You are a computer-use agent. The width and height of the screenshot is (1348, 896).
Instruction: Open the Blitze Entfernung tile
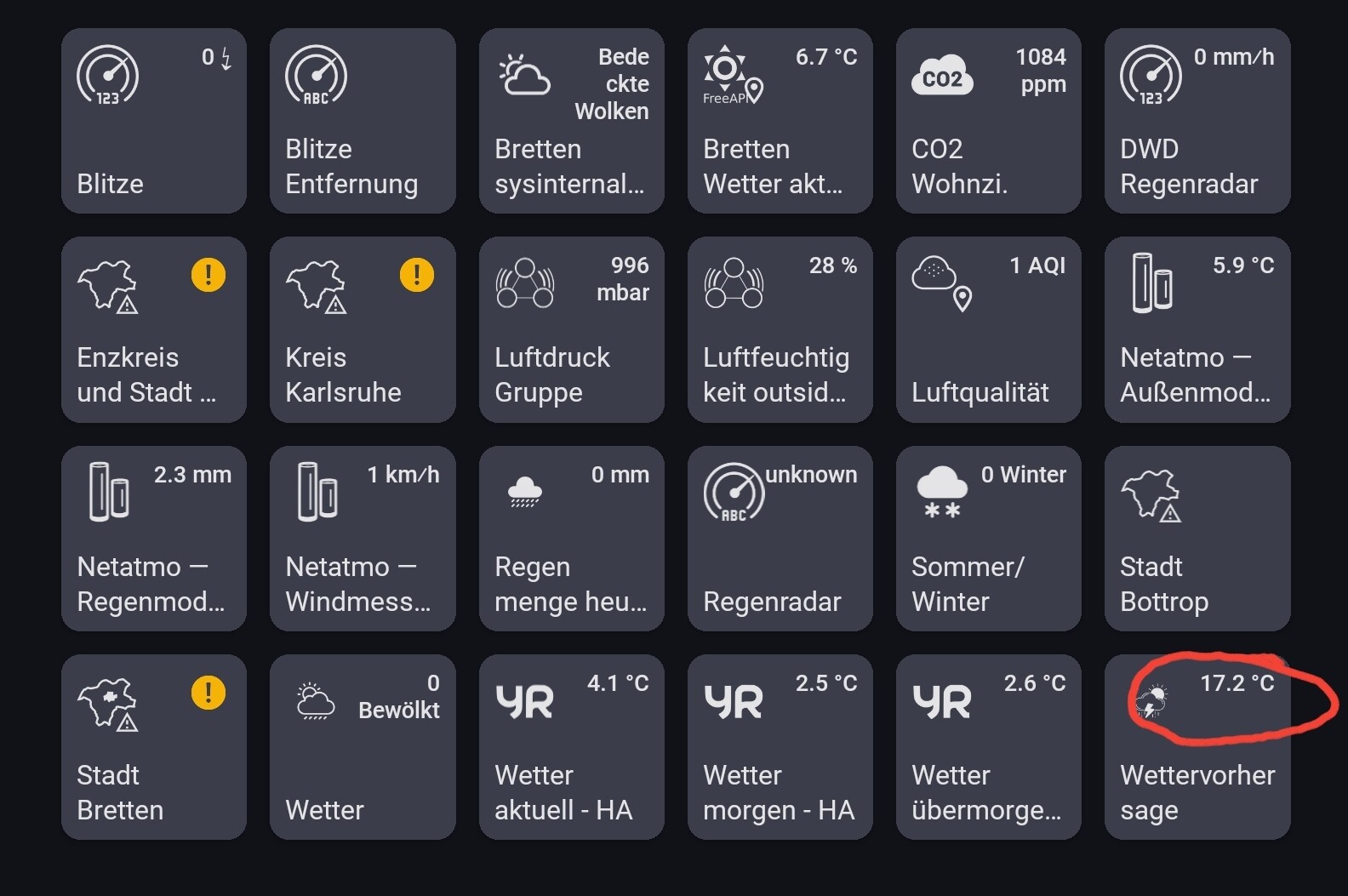point(363,121)
